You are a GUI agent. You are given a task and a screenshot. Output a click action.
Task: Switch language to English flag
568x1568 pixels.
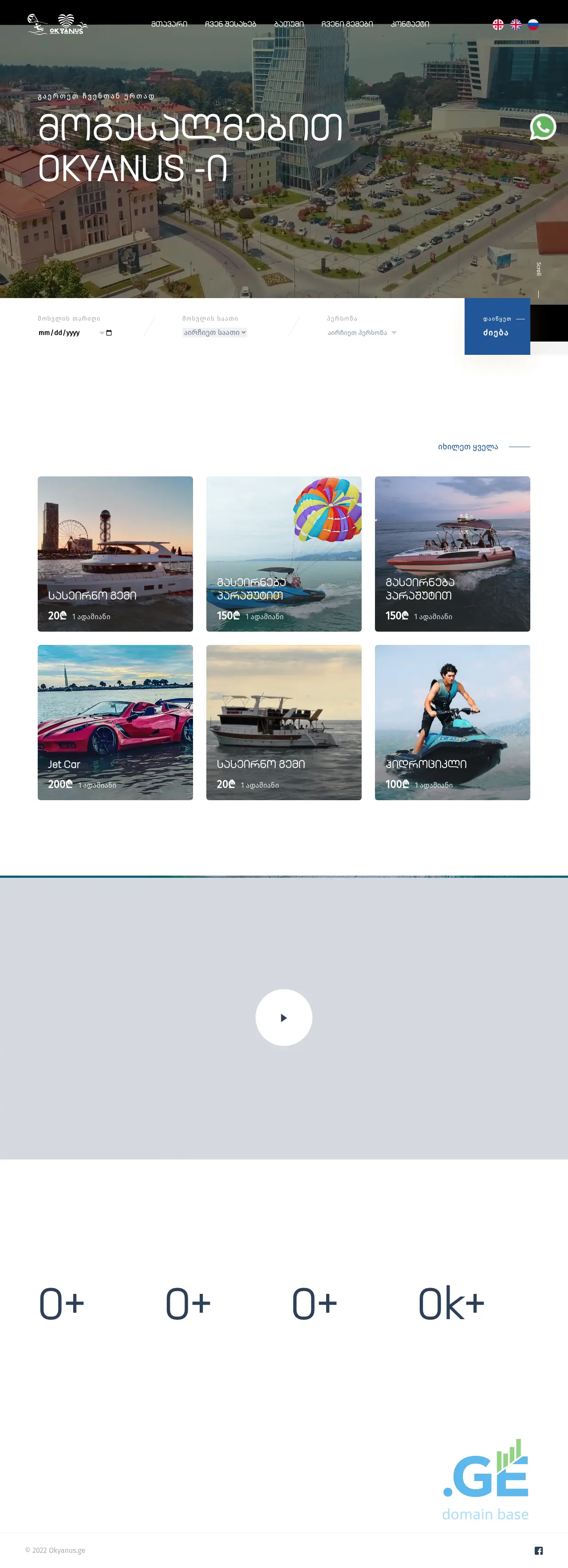[x=516, y=24]
